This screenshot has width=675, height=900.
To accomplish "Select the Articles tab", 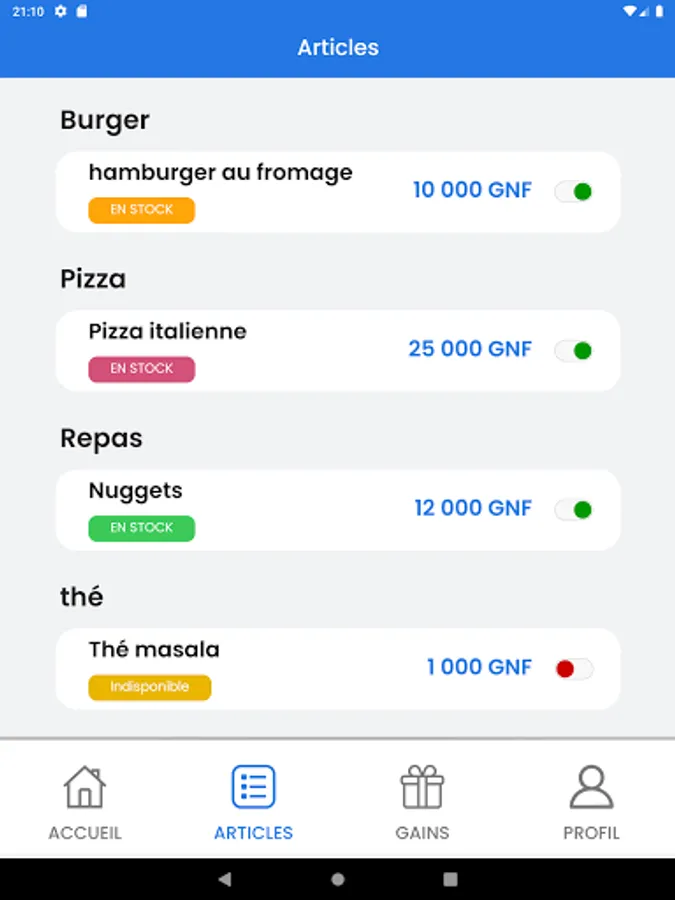I will click(x=253, y=802).
